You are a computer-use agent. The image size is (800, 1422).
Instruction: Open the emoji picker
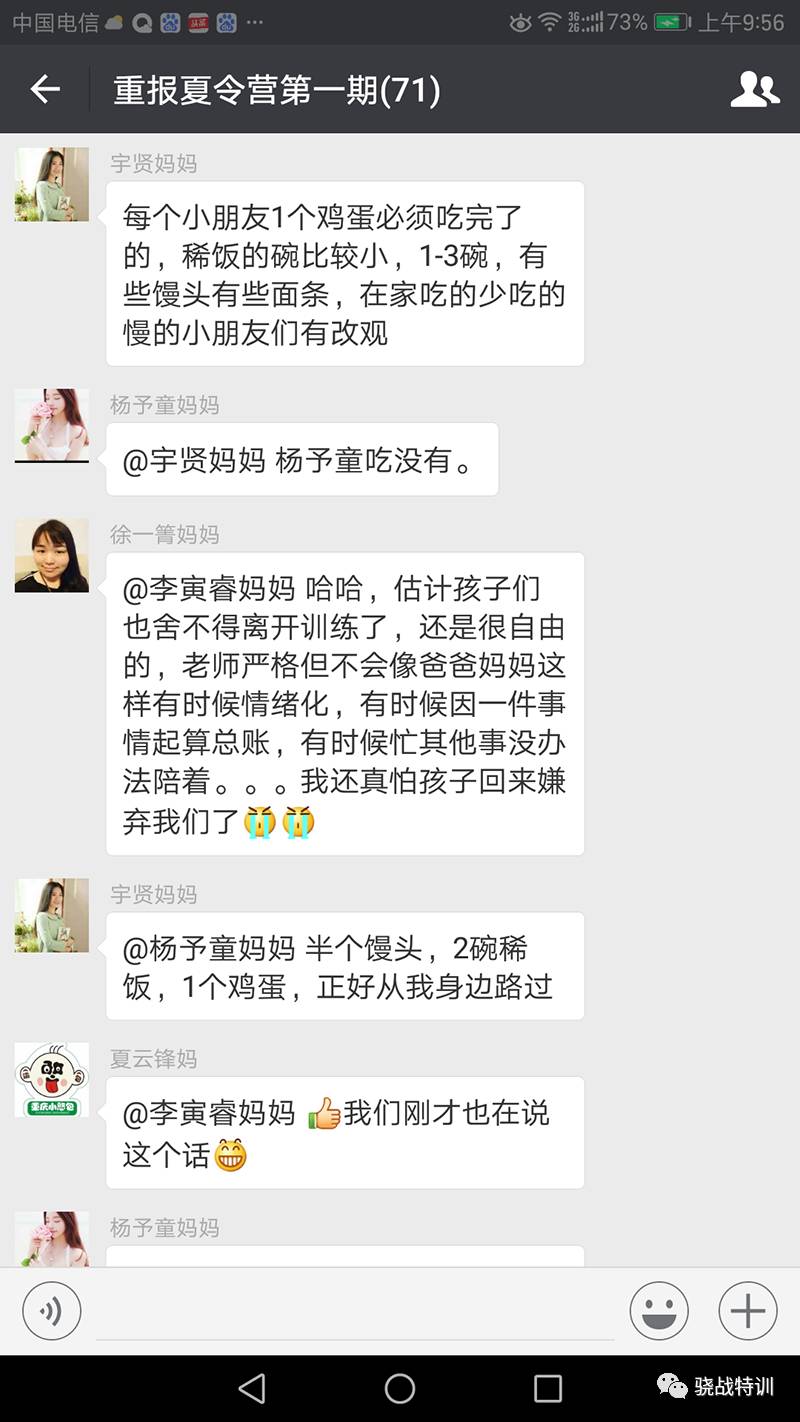(659, 1310)
